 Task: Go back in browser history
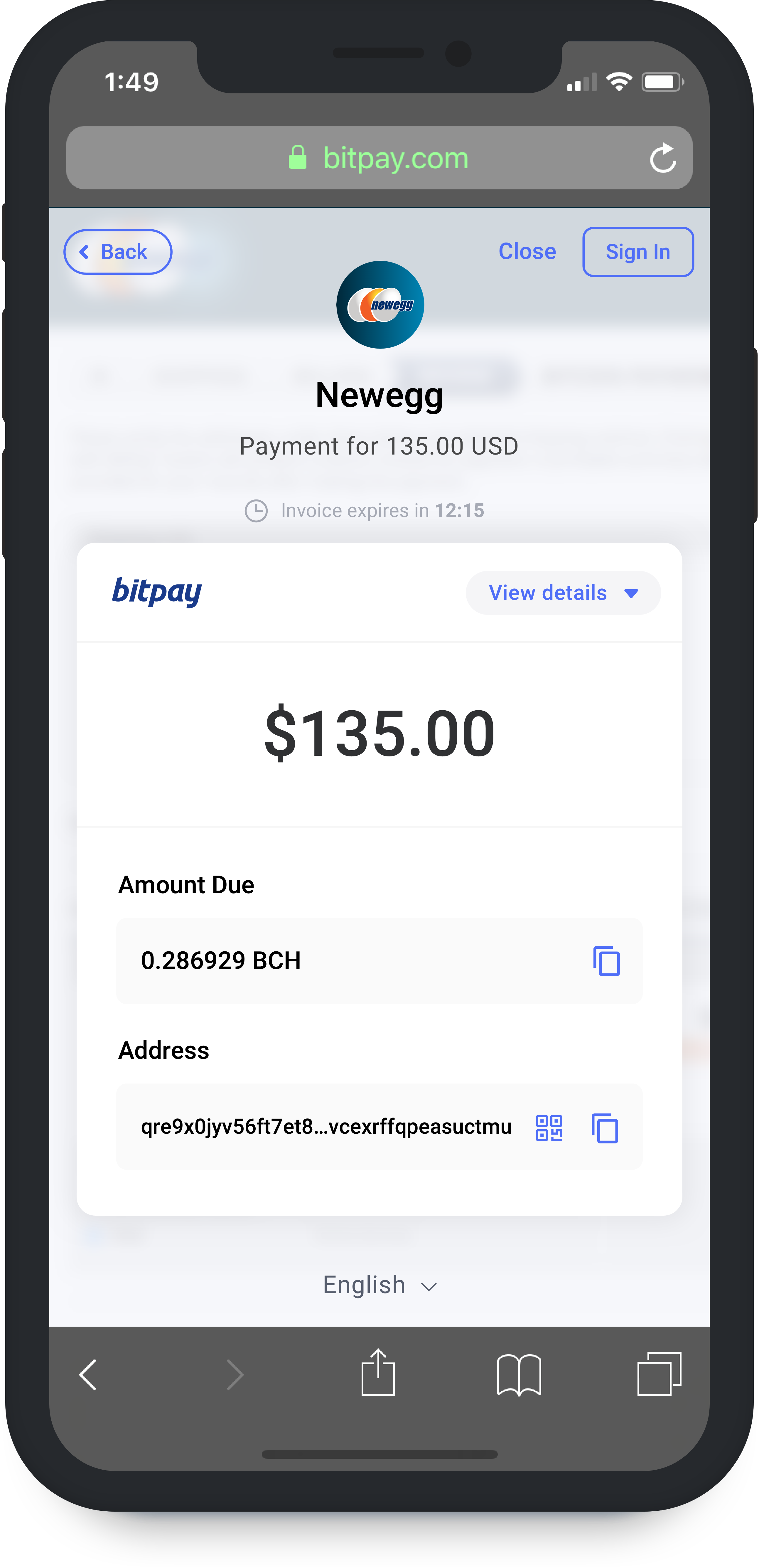89,1374
